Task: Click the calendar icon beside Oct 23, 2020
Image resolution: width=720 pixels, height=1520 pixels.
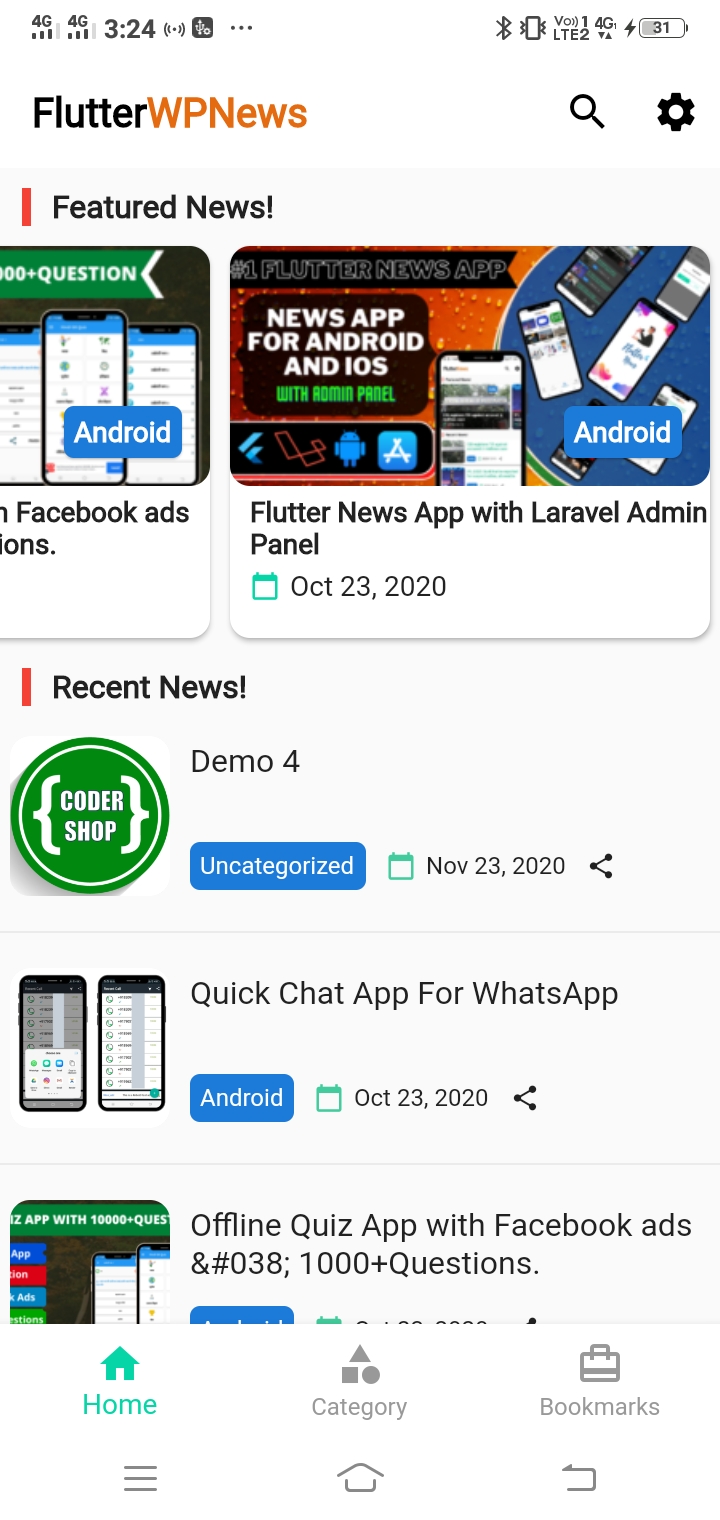Action: 327,1098
